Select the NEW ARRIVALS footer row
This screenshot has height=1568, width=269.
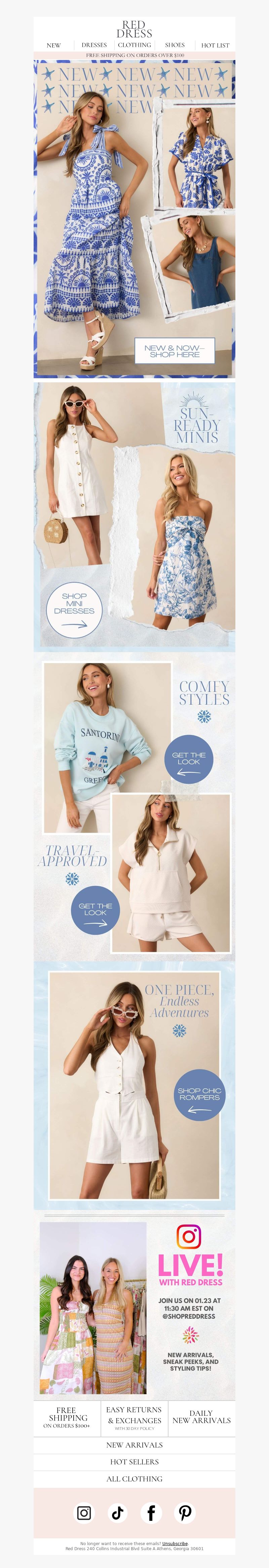point(134,1445)
